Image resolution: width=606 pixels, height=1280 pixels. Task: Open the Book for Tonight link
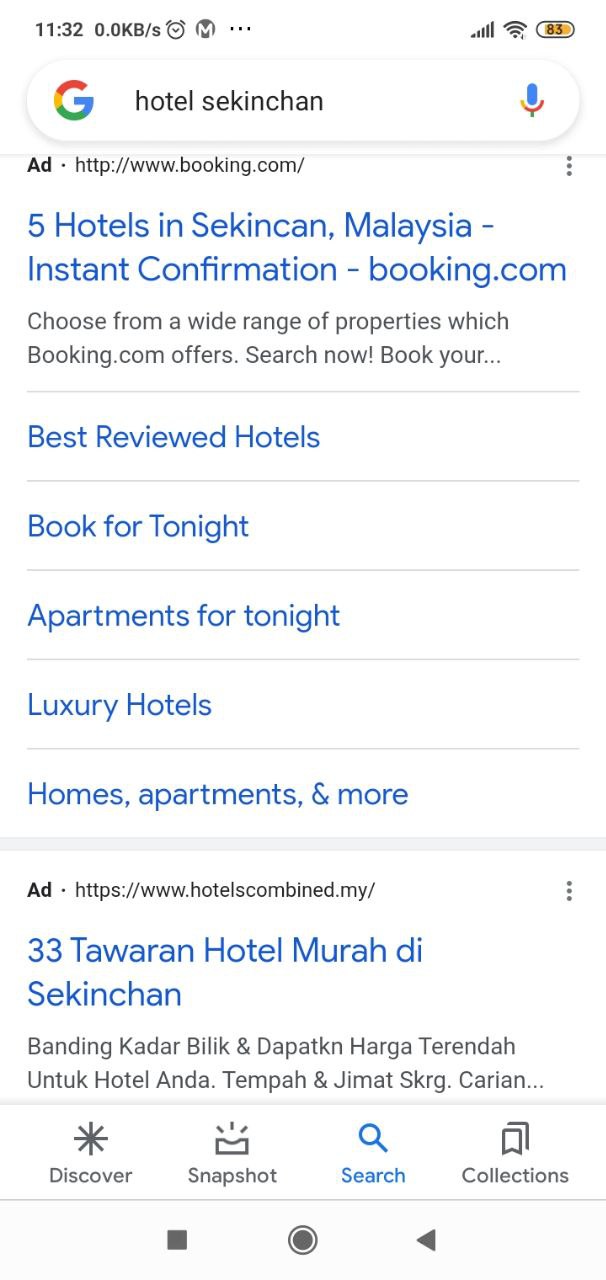click(138, 526)
